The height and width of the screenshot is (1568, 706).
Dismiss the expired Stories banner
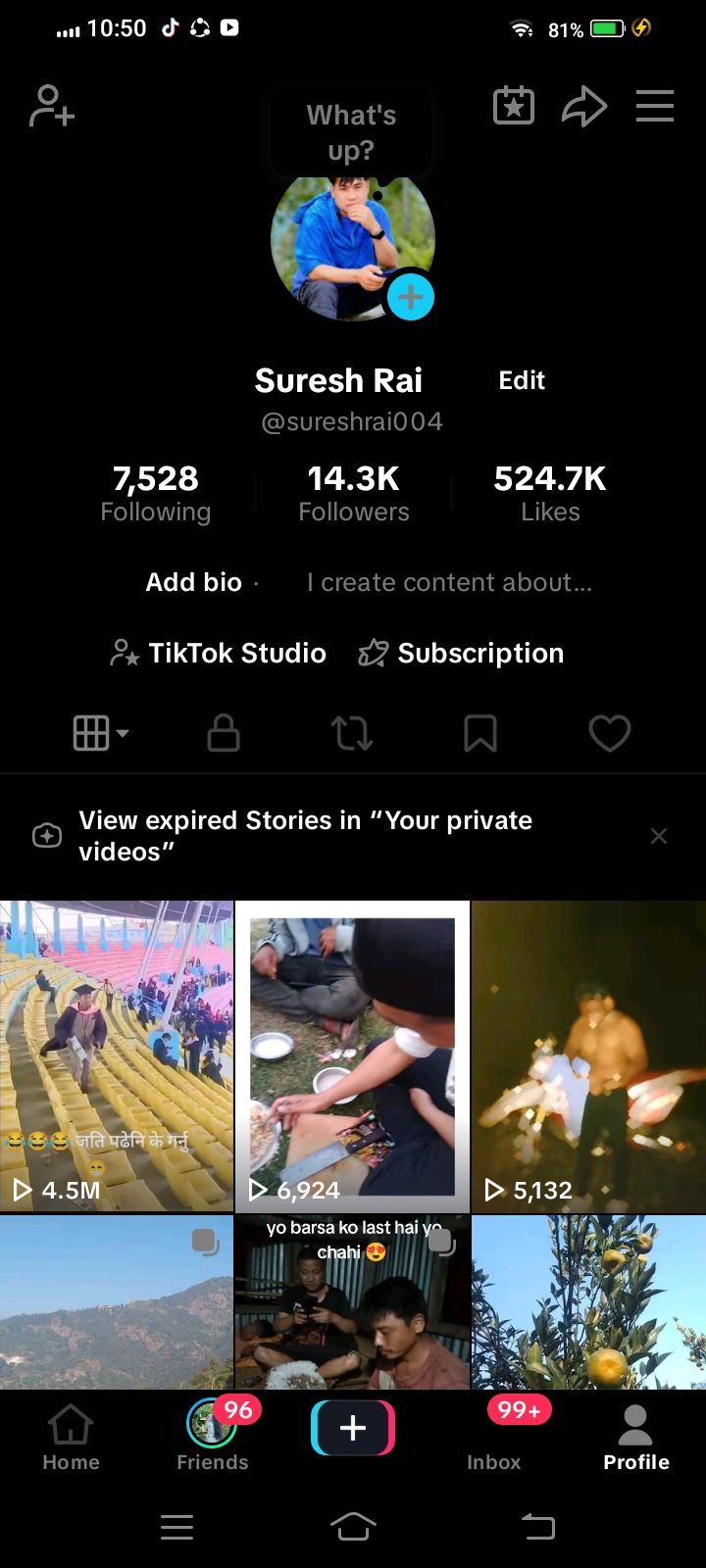click(x=659, y=836)
